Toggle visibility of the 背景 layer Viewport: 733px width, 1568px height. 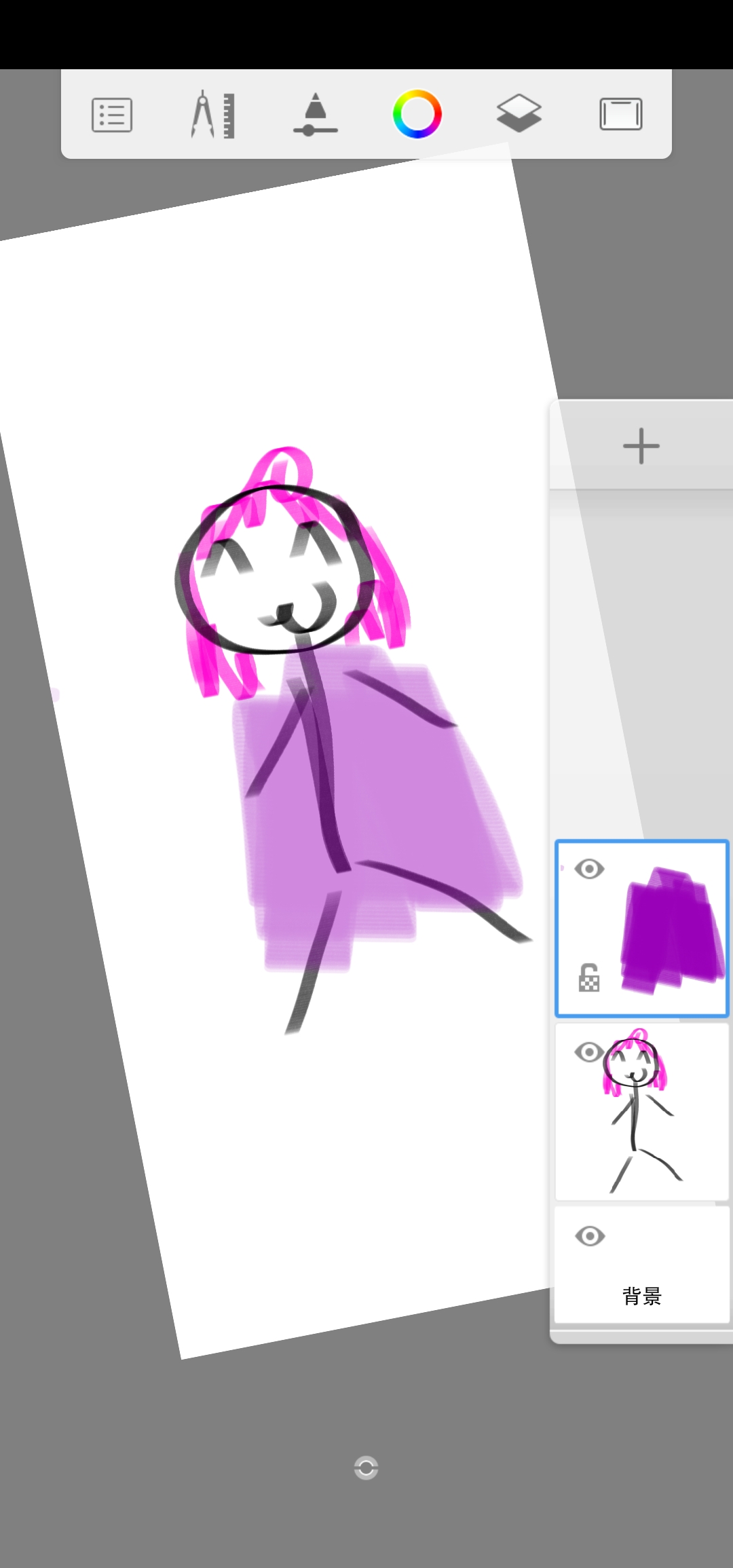point(589,1236)
